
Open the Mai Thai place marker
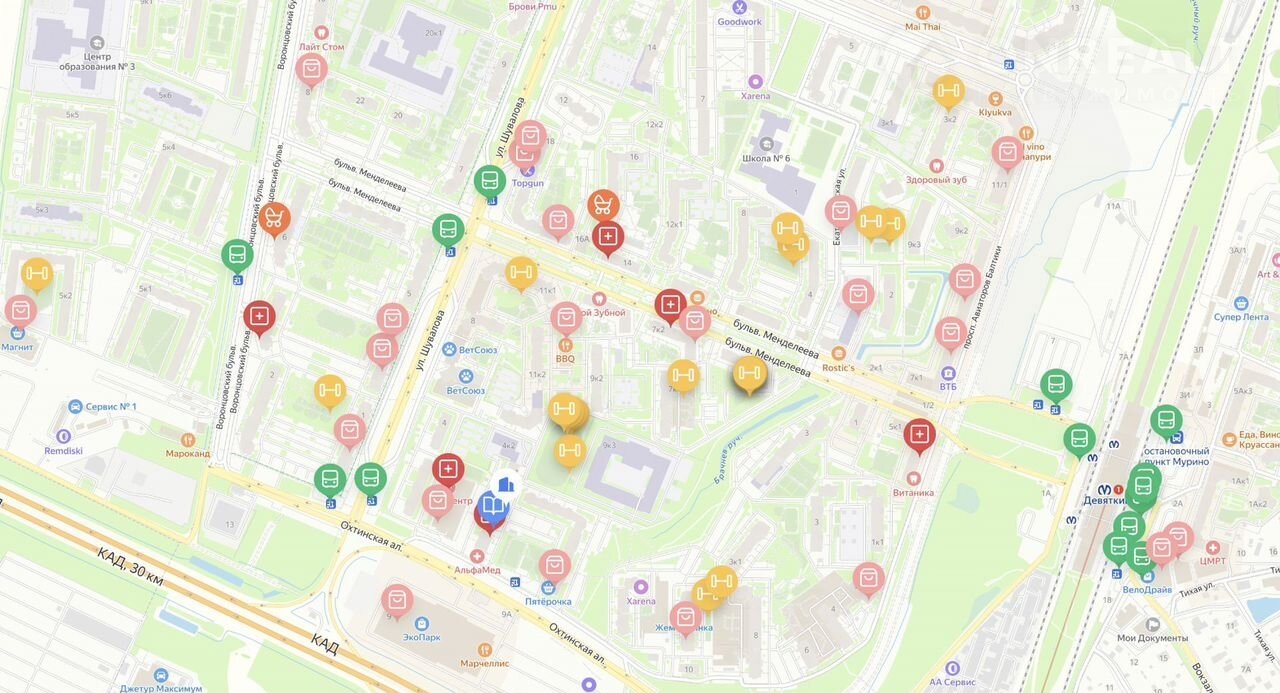pyautogui.click(x=922, y=13)
